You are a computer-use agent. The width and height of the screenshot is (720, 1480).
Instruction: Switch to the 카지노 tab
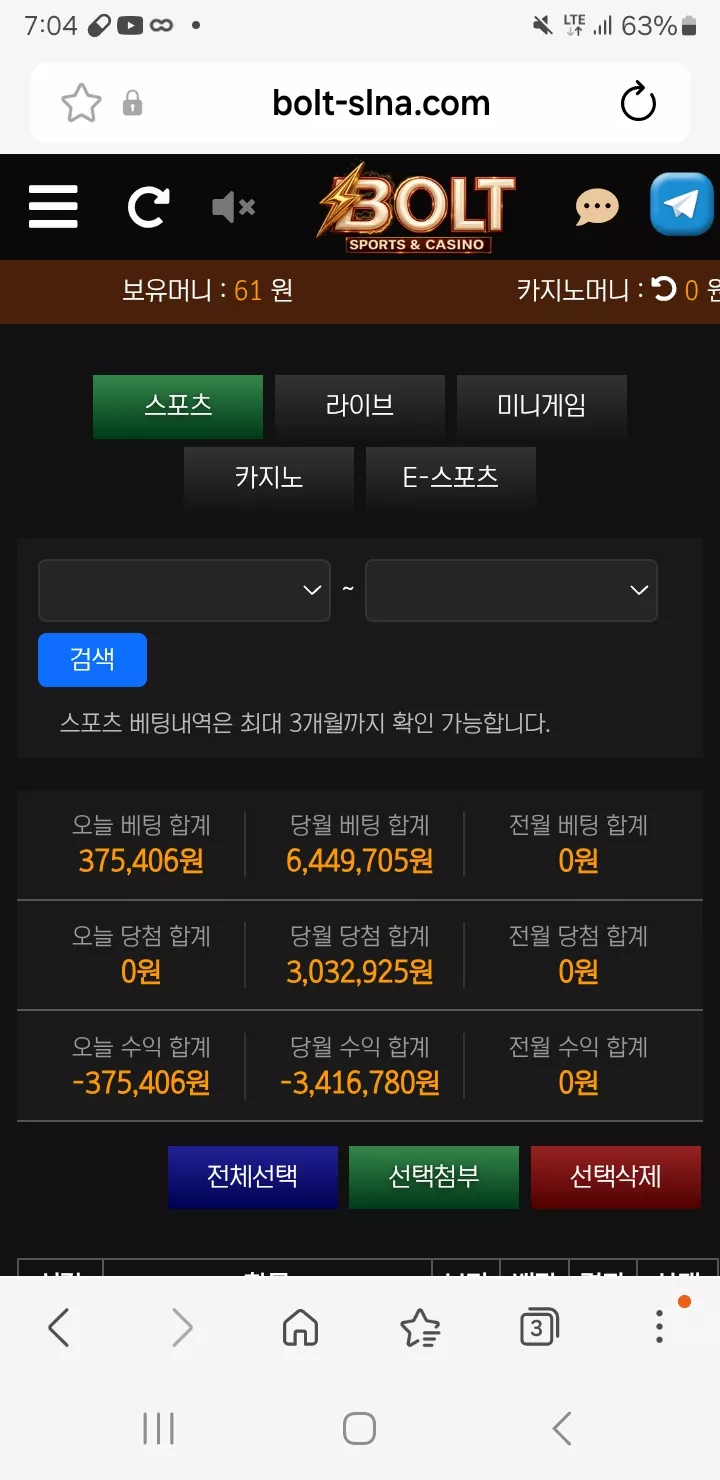(x=269, y=478)
